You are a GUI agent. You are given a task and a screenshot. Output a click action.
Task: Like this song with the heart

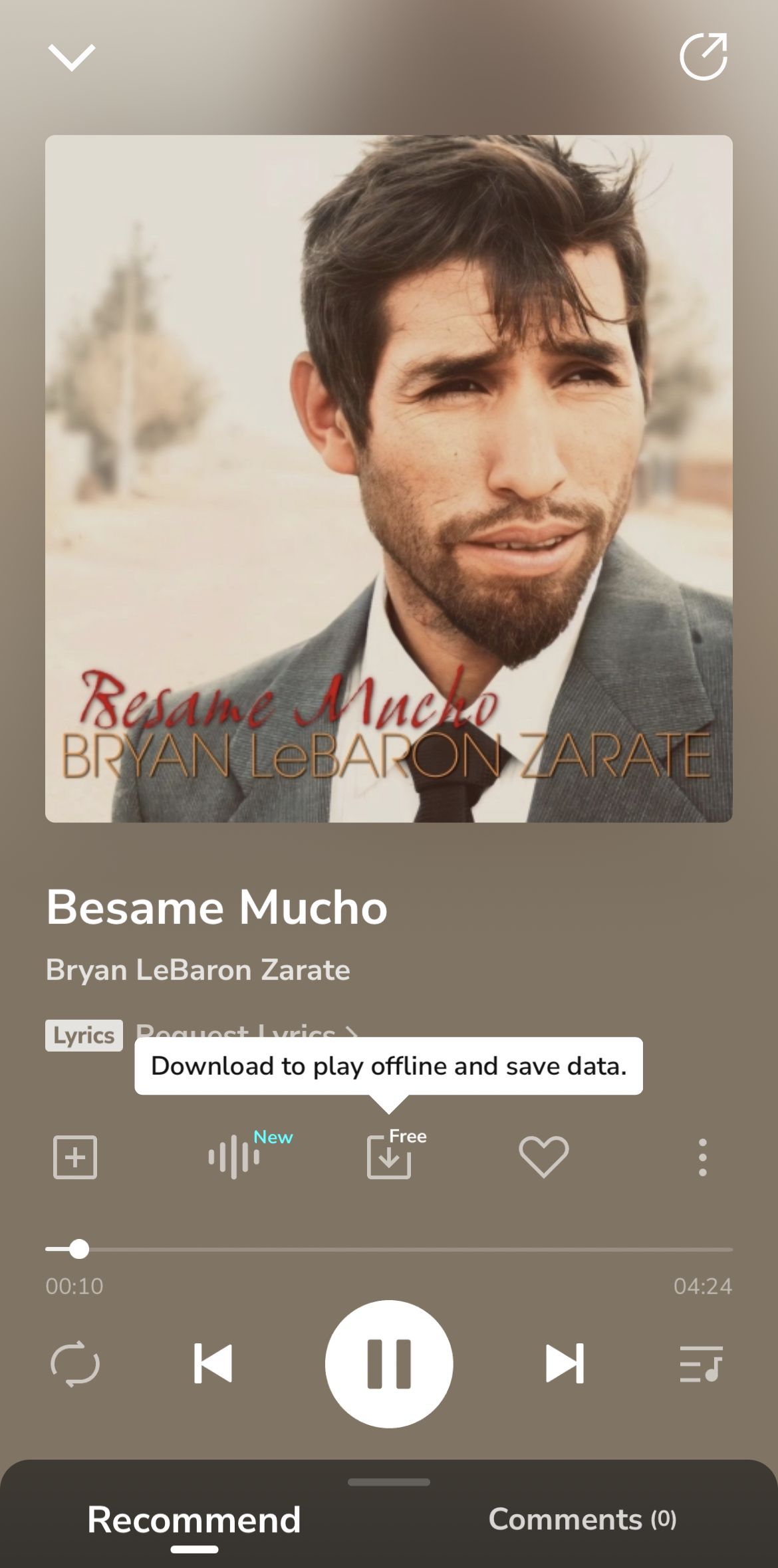[x=543, y=1157]
